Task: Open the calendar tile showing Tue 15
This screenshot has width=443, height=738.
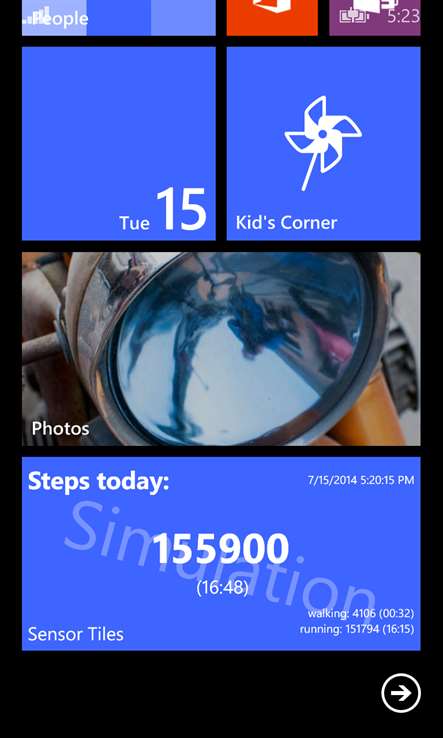Action: (x=119, y=144)
